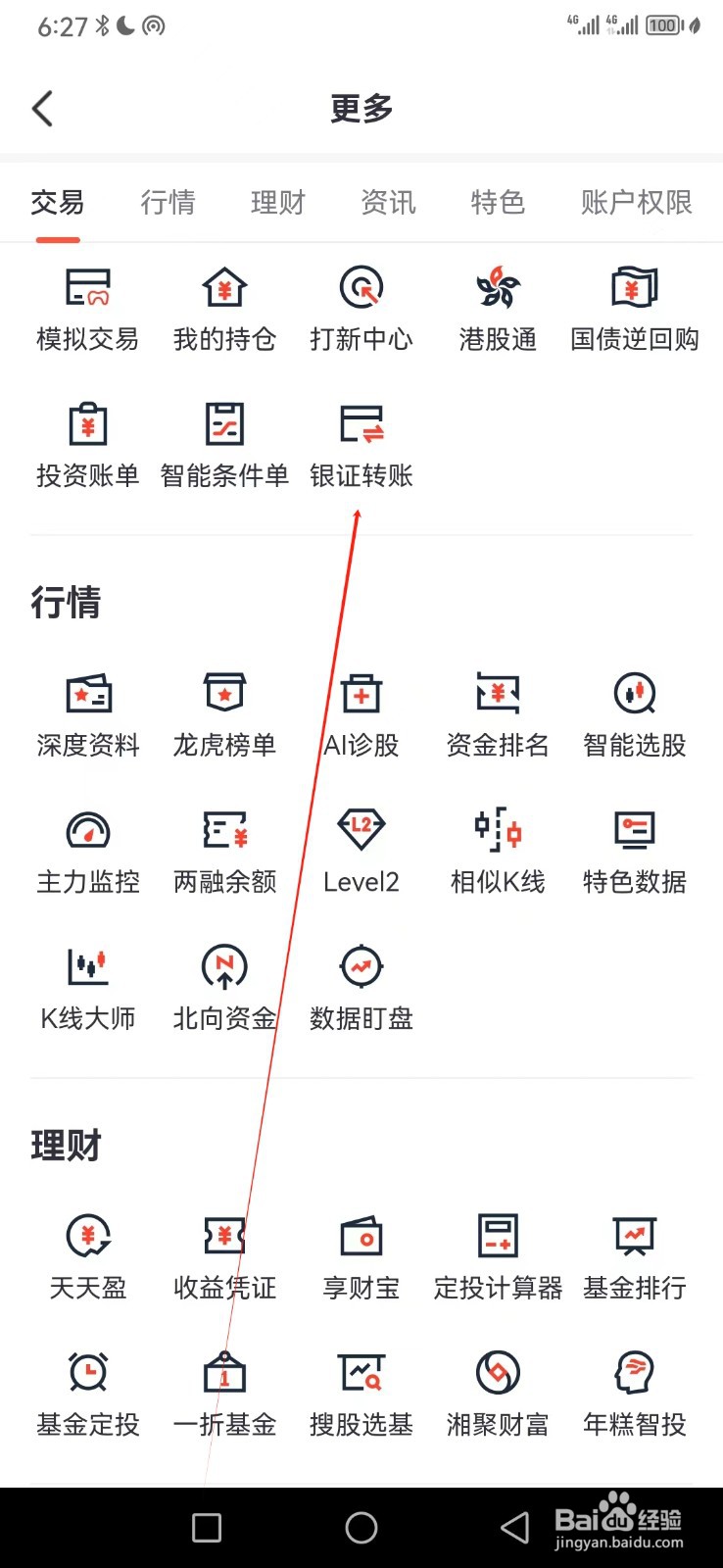Open the 相似K线 similar candlestick tool
This screenshot has height=1568, width=723.
click(497, 851)
